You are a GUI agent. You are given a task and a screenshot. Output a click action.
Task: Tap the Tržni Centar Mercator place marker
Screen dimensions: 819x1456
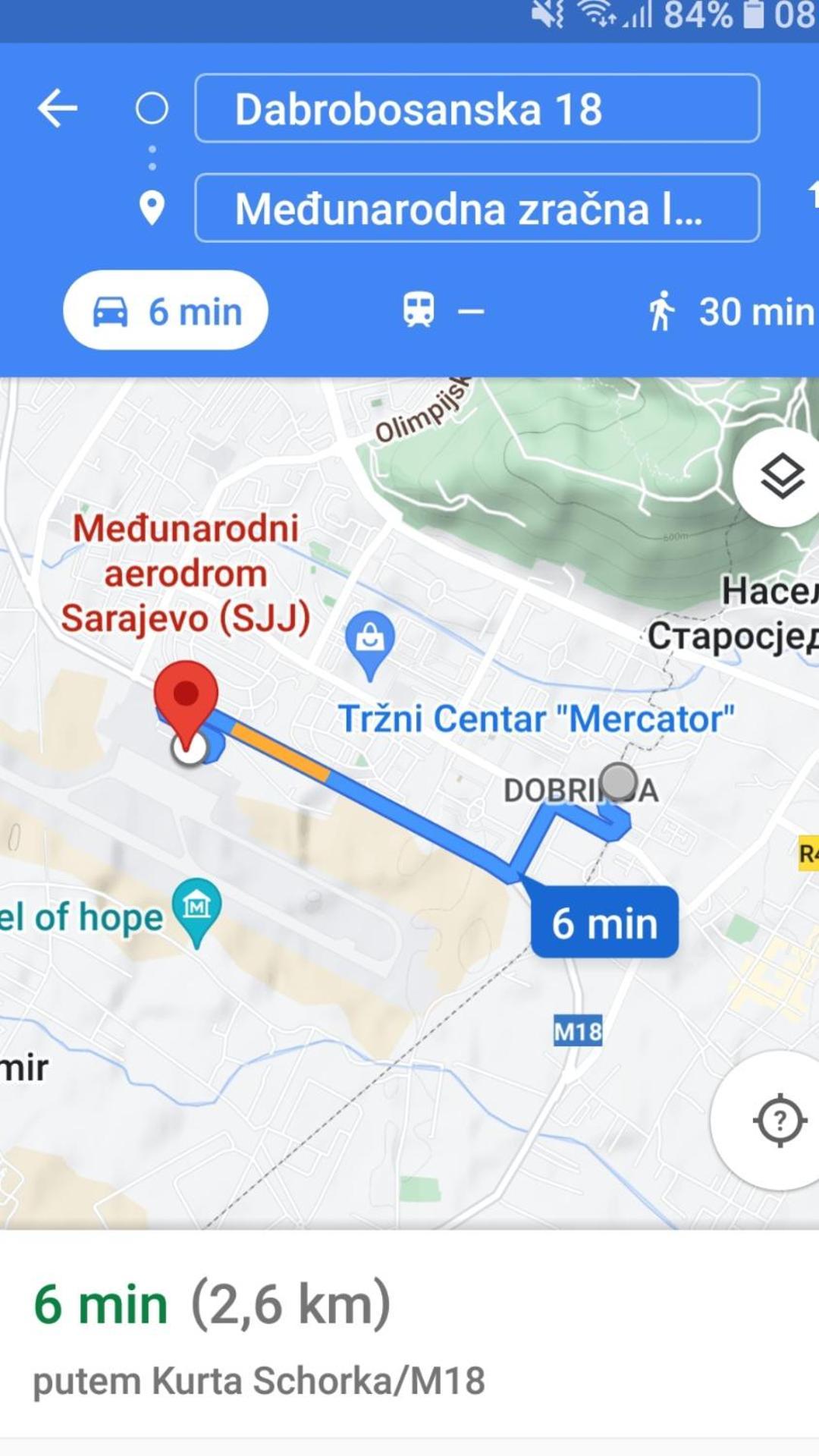pyautogui.click(x=370, y=640)
